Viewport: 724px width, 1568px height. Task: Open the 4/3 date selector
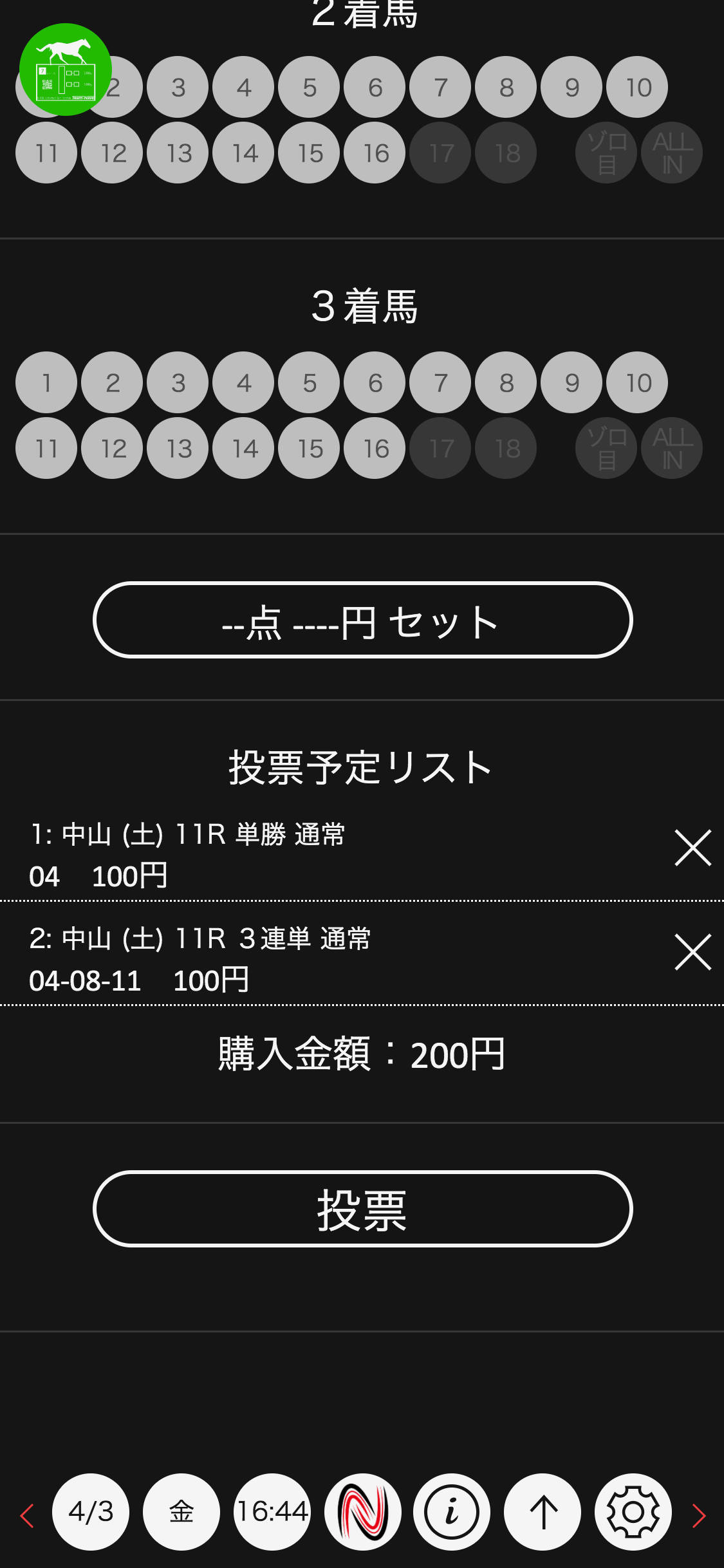[x=91, y=1511]
